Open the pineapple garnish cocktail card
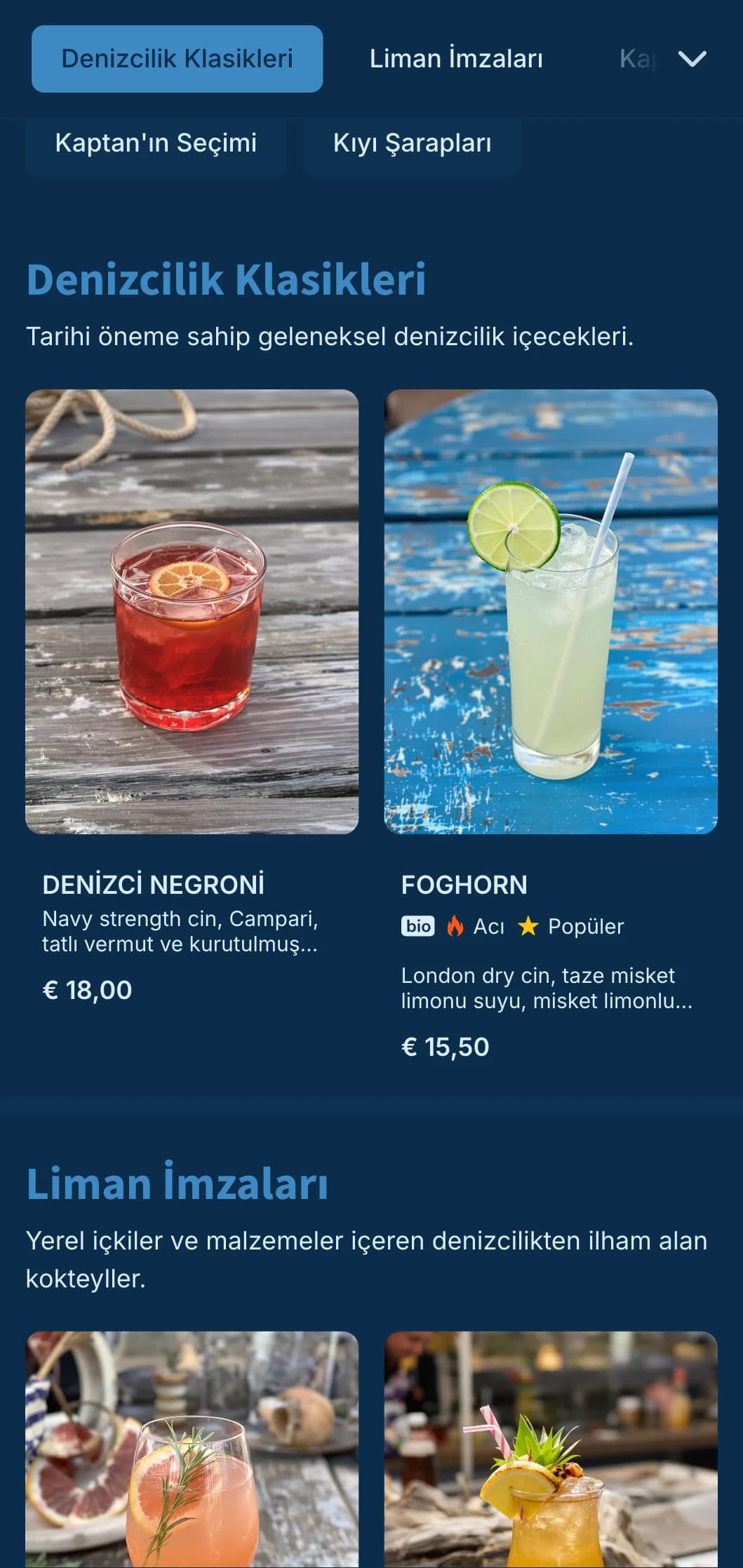 pyautogui.click(x=551, y=1452)
